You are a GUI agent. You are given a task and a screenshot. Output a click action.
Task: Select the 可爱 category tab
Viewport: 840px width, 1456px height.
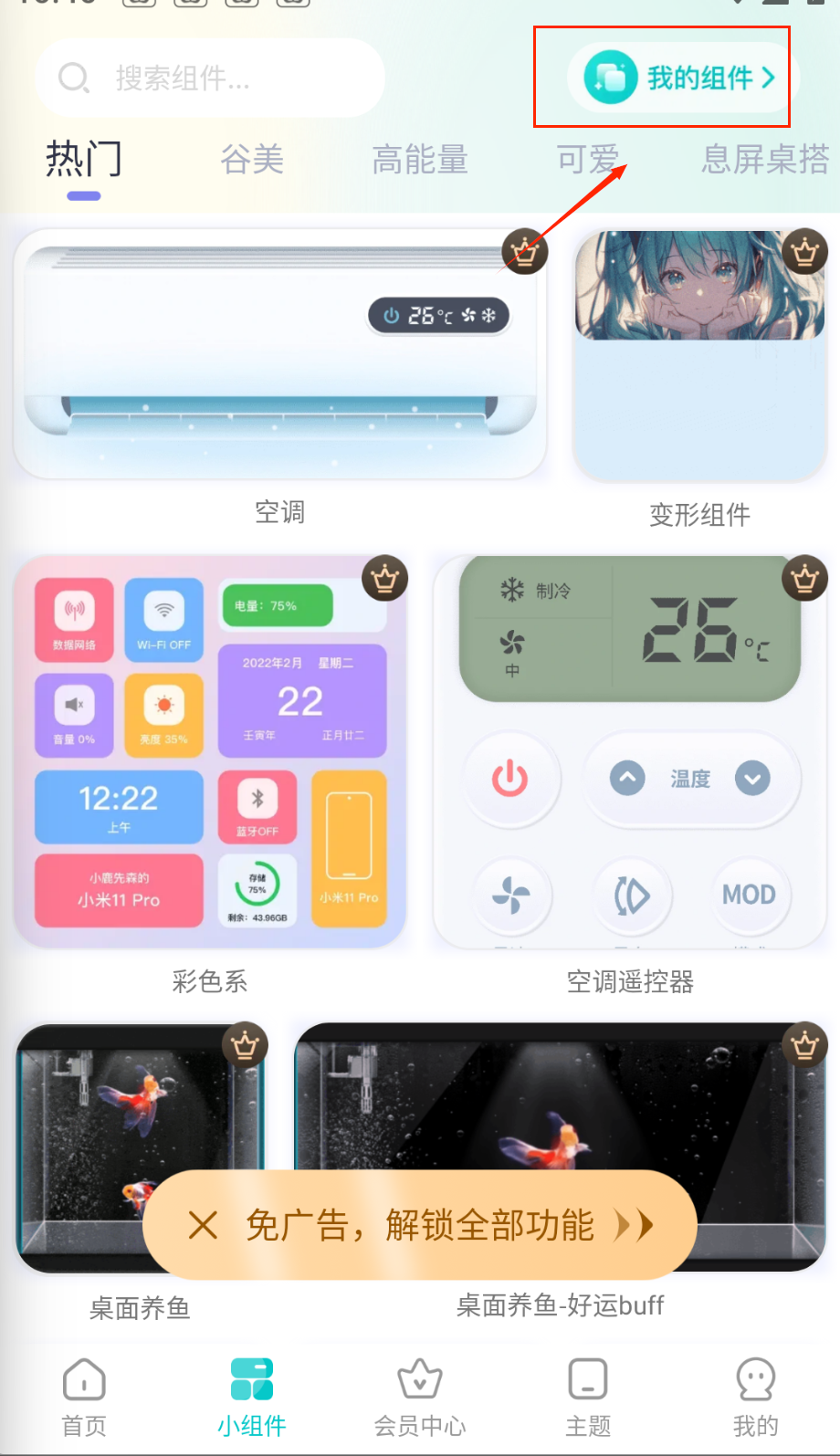point(588,160)
